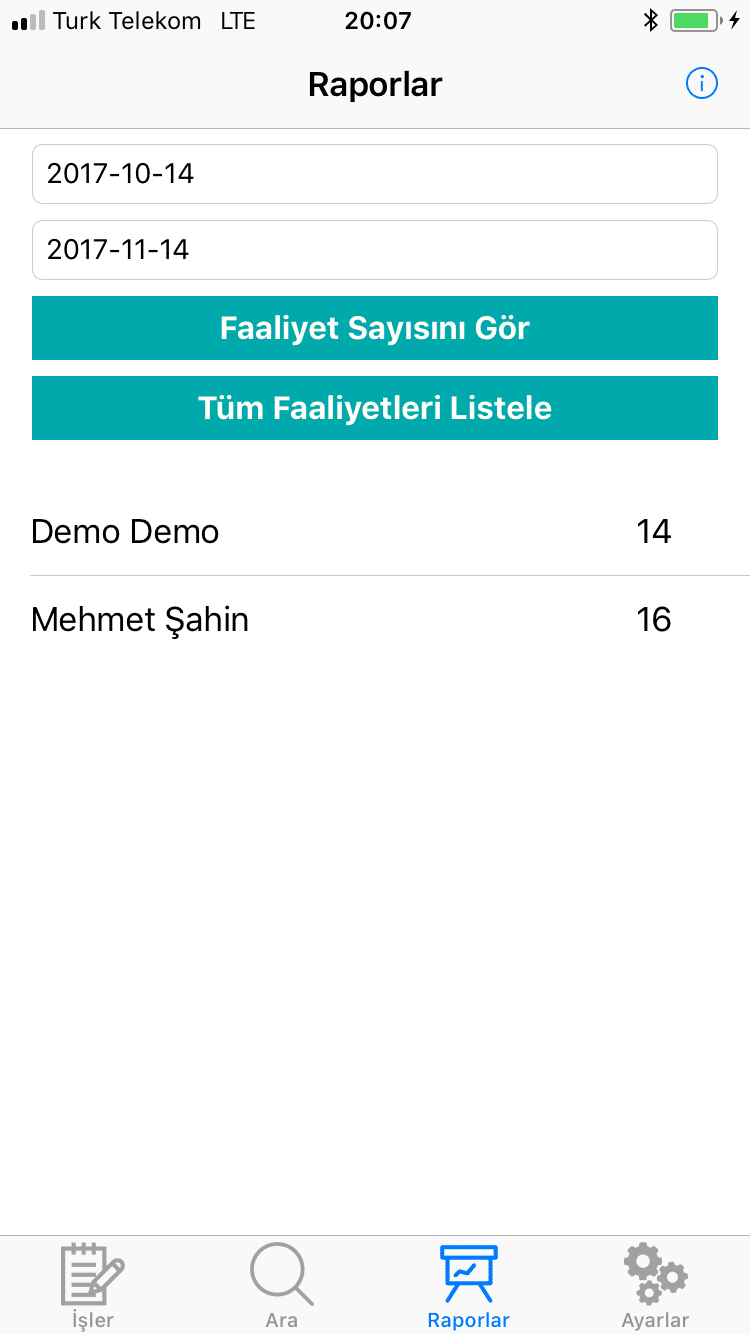Switch to the Ara tab
The width and height of the screenshot is (750, 1334).
coord(281,1285)
